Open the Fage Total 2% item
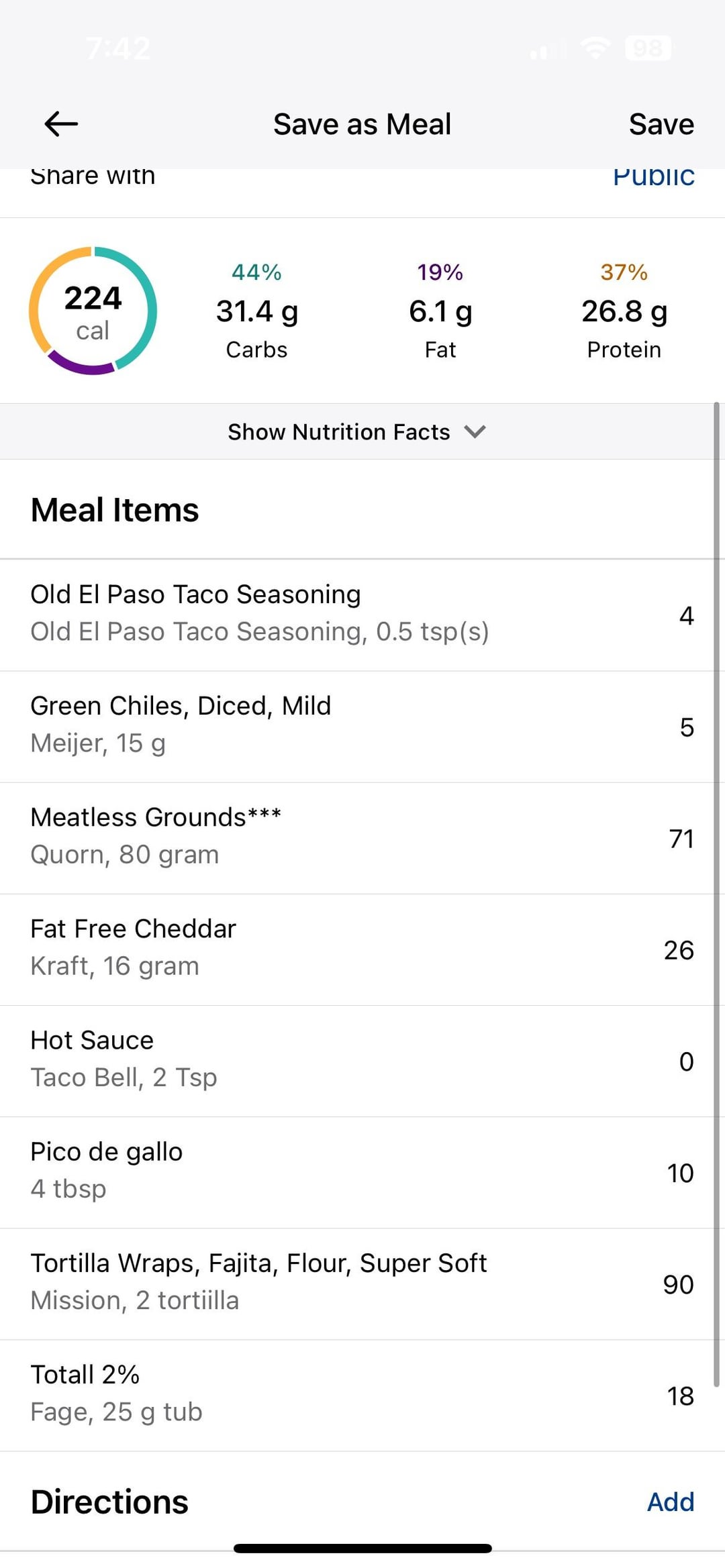The height and width of the screenshot is (1568, 725). tap(356, 1395)
